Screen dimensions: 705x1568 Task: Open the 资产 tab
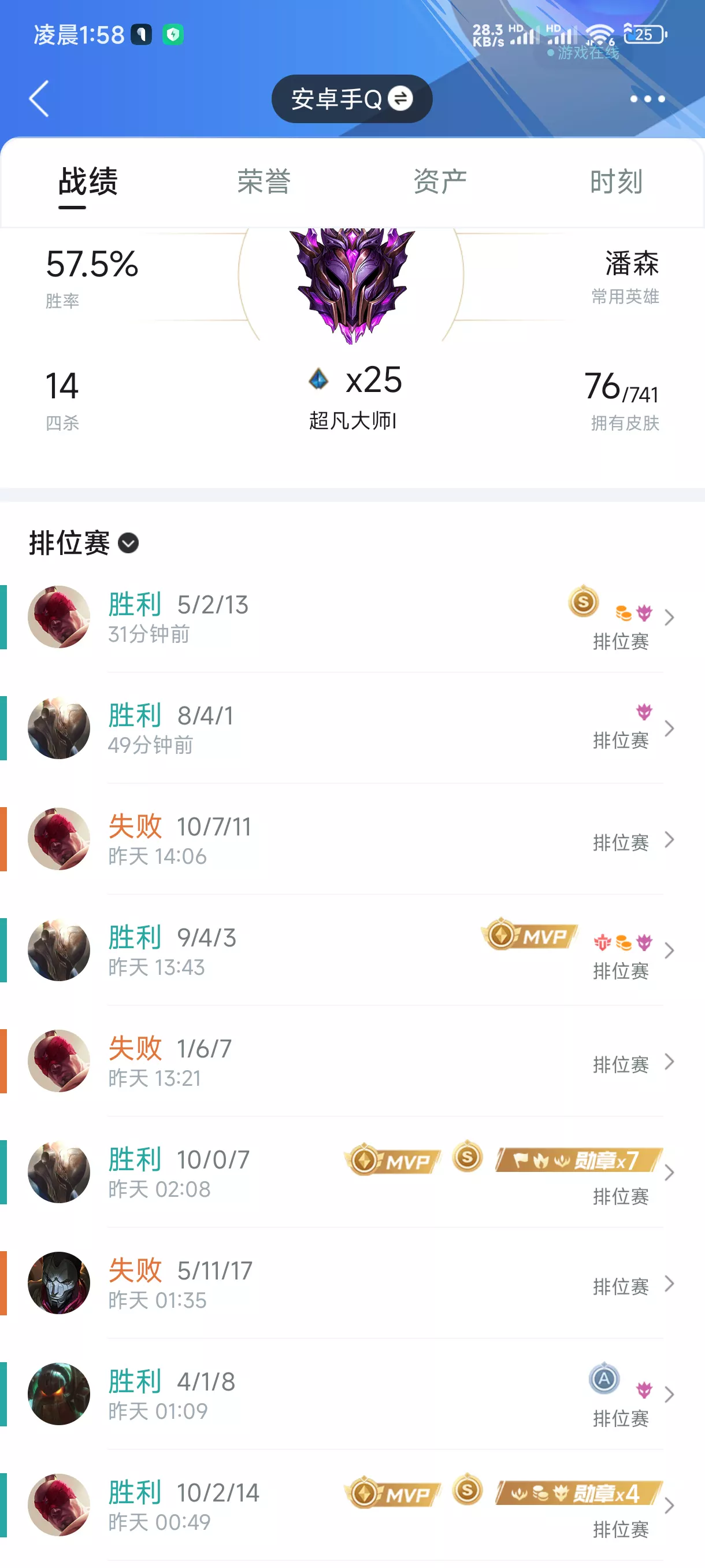point(440,180)
